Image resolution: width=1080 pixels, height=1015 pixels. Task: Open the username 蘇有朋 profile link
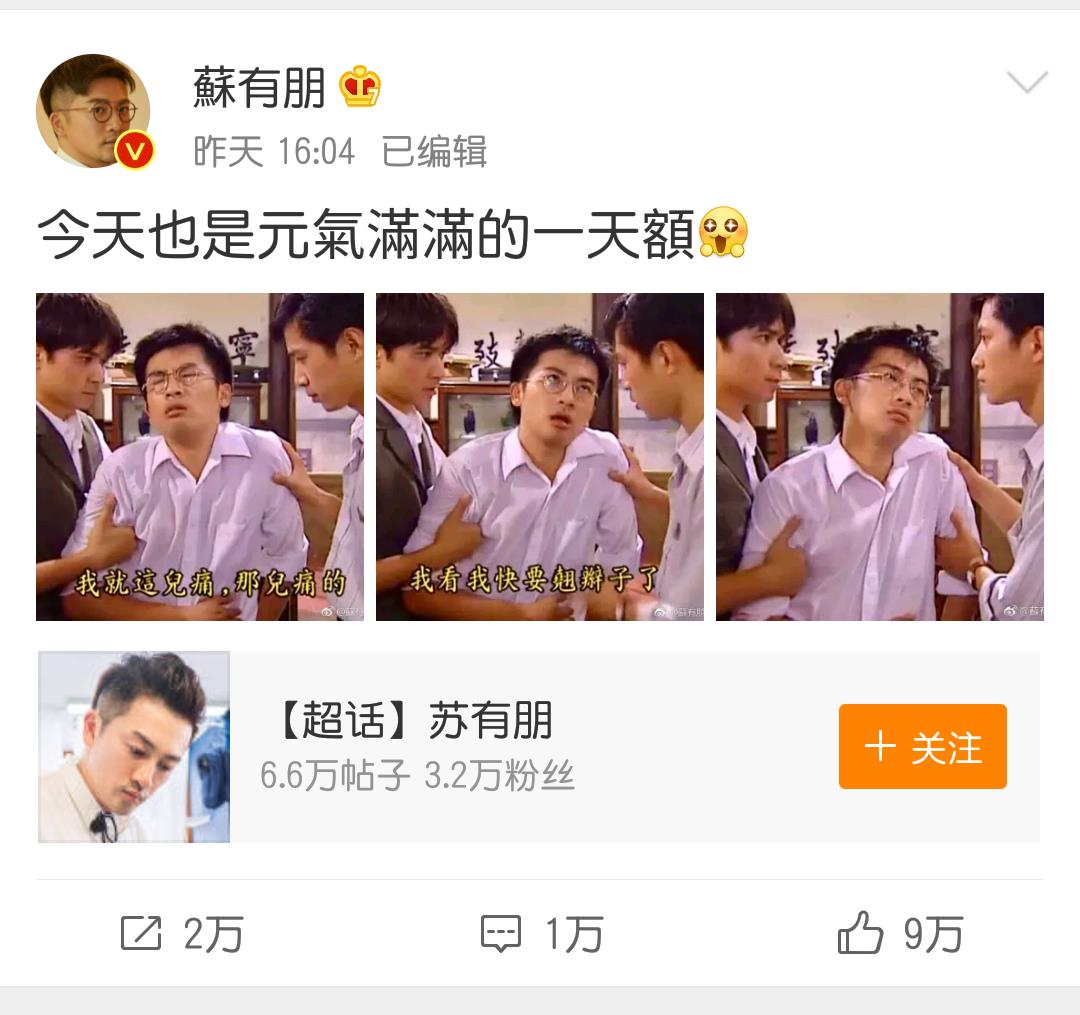[x=259, y=89]
